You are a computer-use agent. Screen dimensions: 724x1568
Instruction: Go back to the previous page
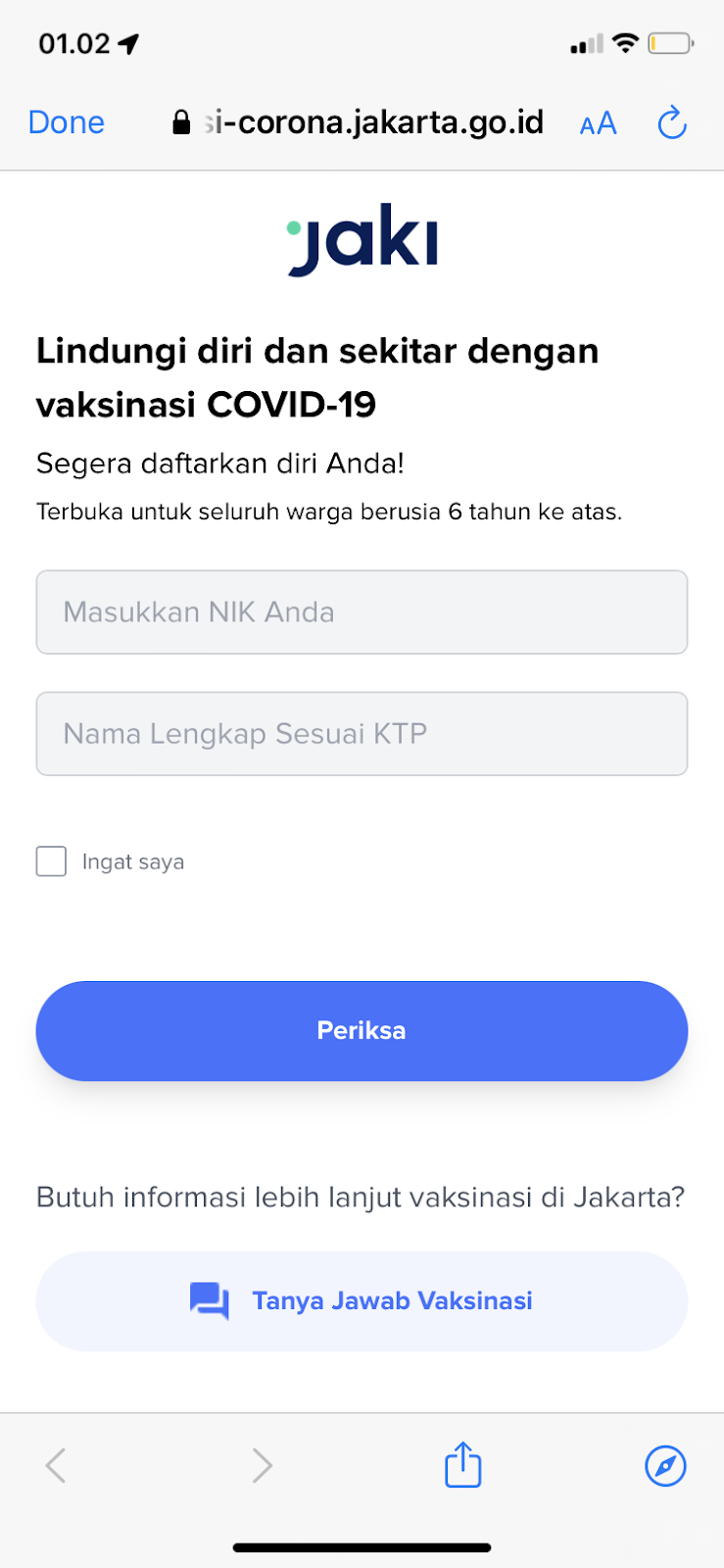56,1466
